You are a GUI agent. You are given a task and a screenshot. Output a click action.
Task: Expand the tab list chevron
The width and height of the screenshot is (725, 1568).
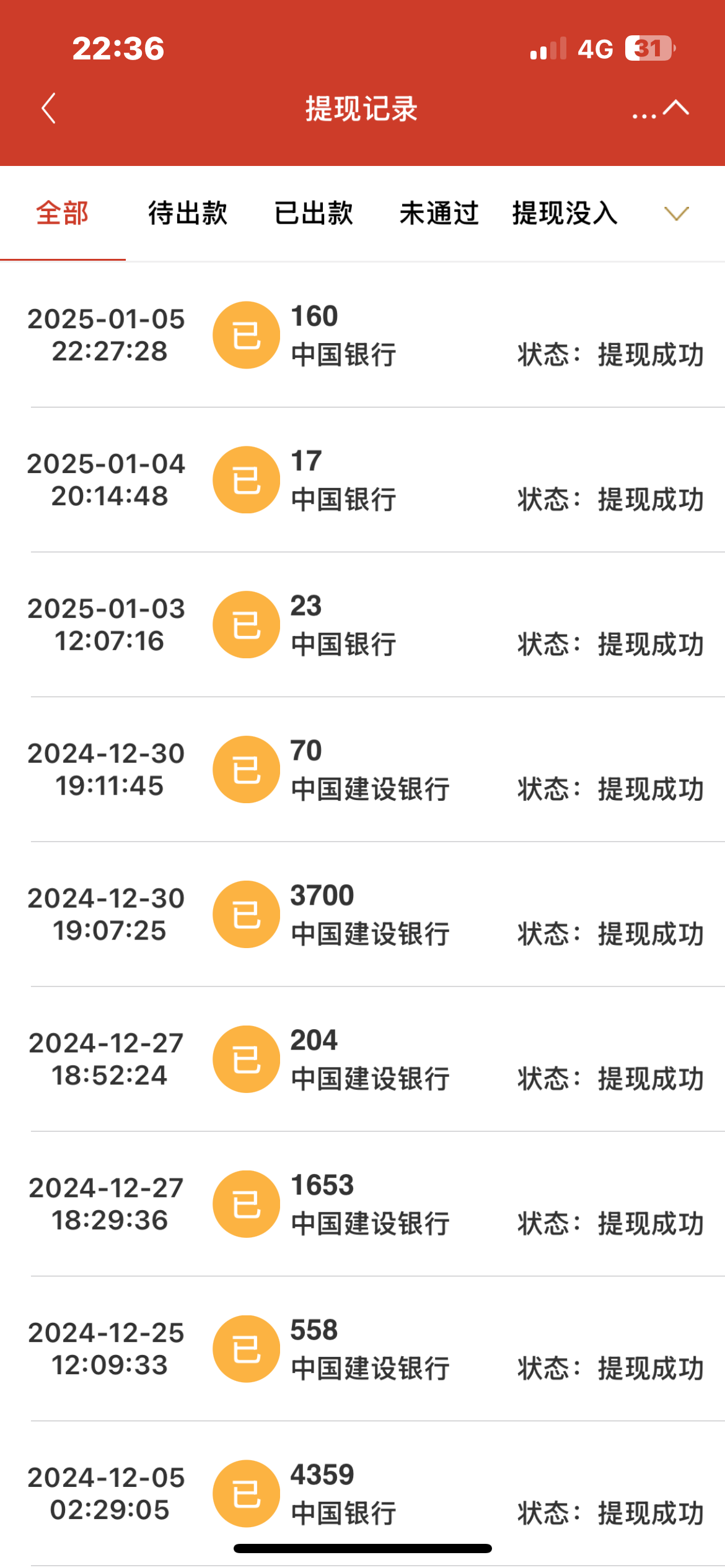(676, 214)
